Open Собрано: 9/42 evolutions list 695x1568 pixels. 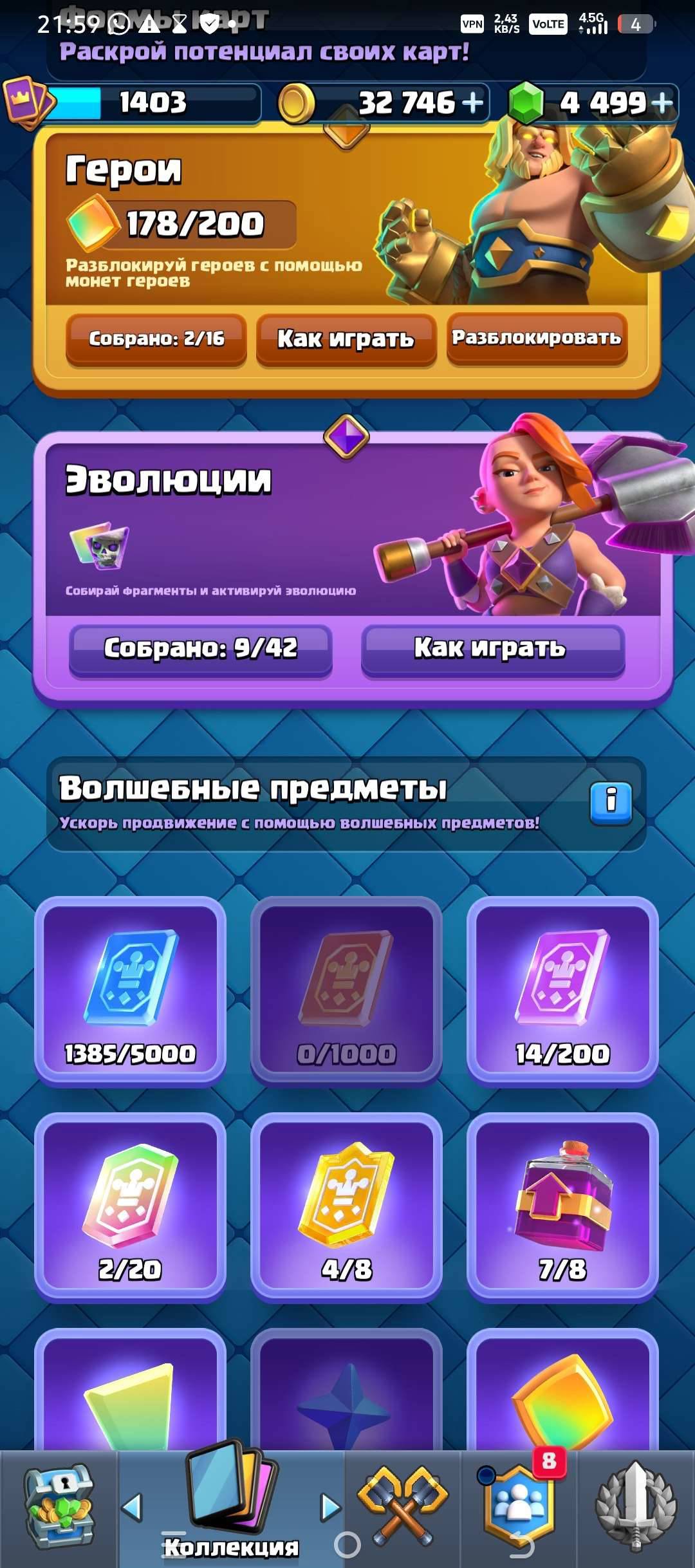[x=201, y=649]
